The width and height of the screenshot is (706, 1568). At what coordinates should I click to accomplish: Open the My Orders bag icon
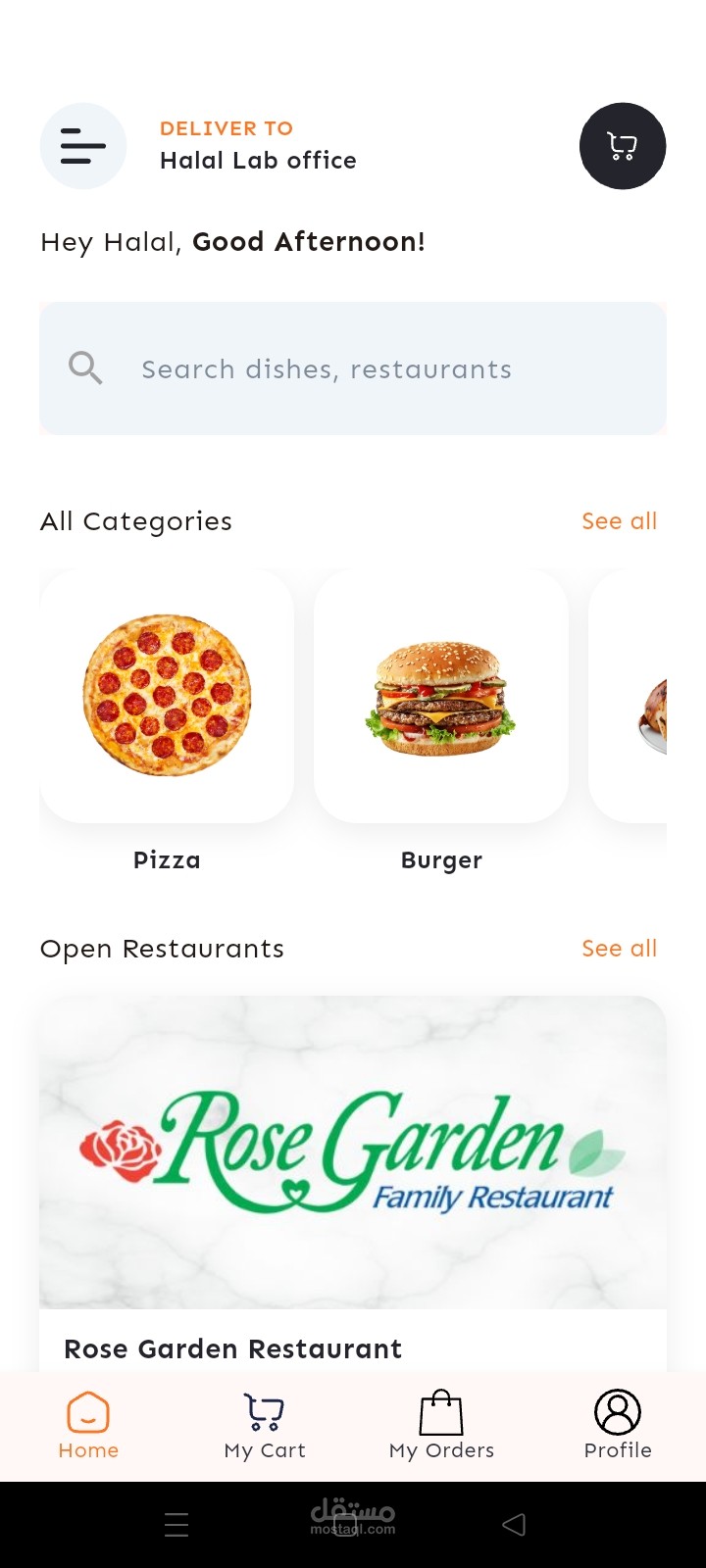coord(440,1411)
